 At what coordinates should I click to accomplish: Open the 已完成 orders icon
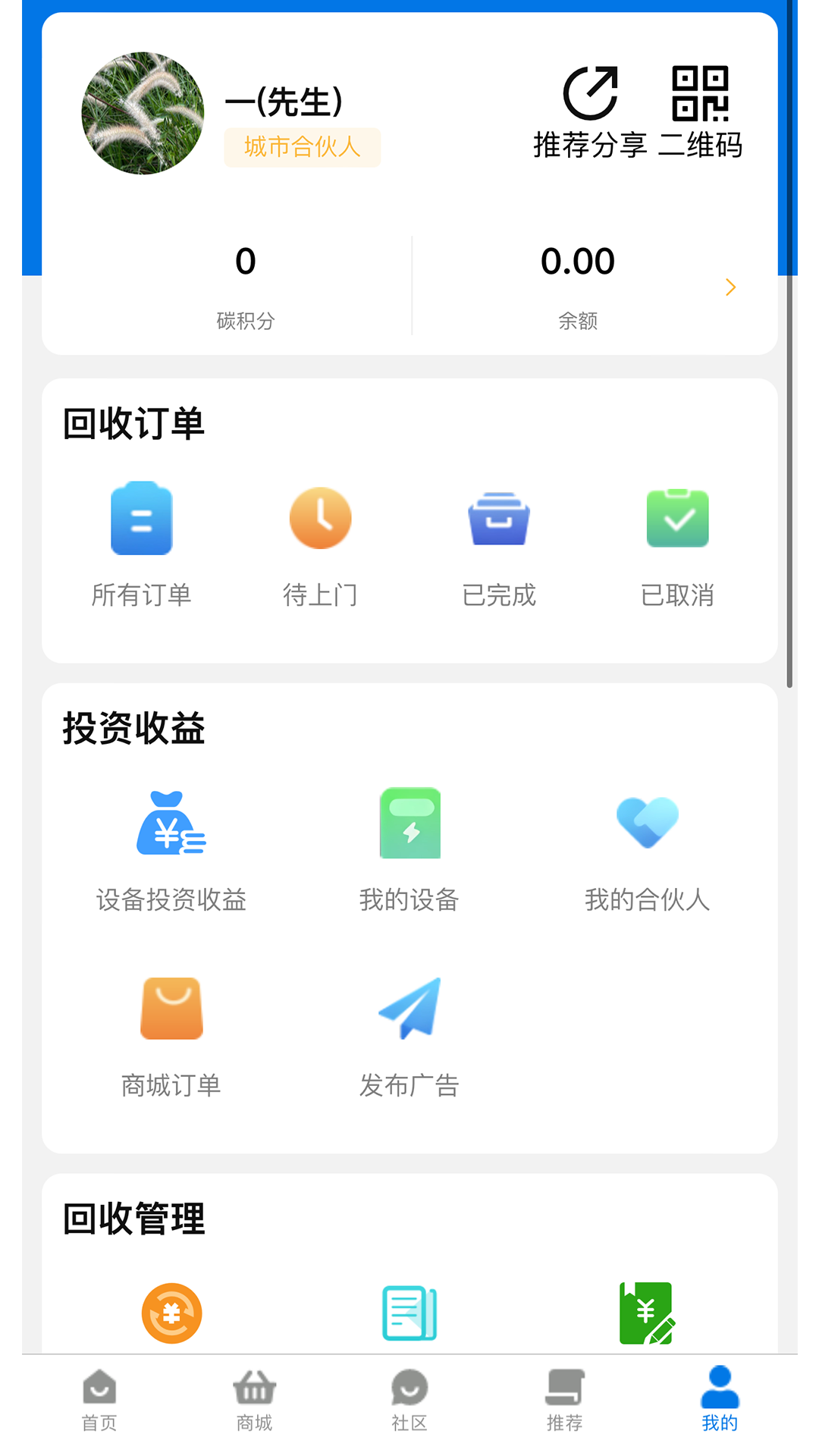(498, 519)
